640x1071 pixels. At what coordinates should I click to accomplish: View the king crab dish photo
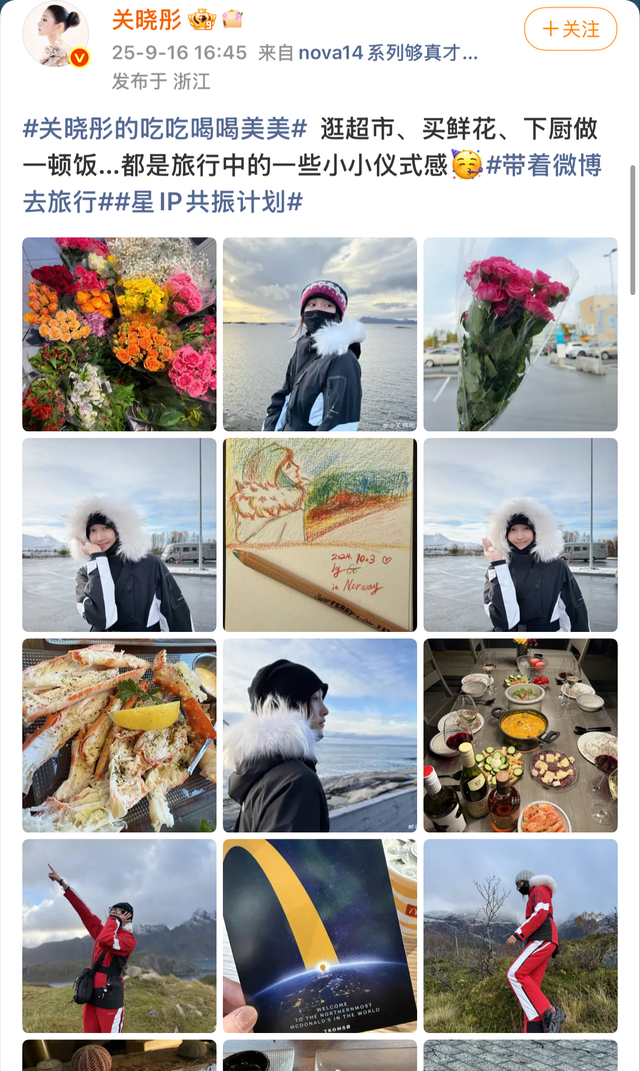point(119,735)
